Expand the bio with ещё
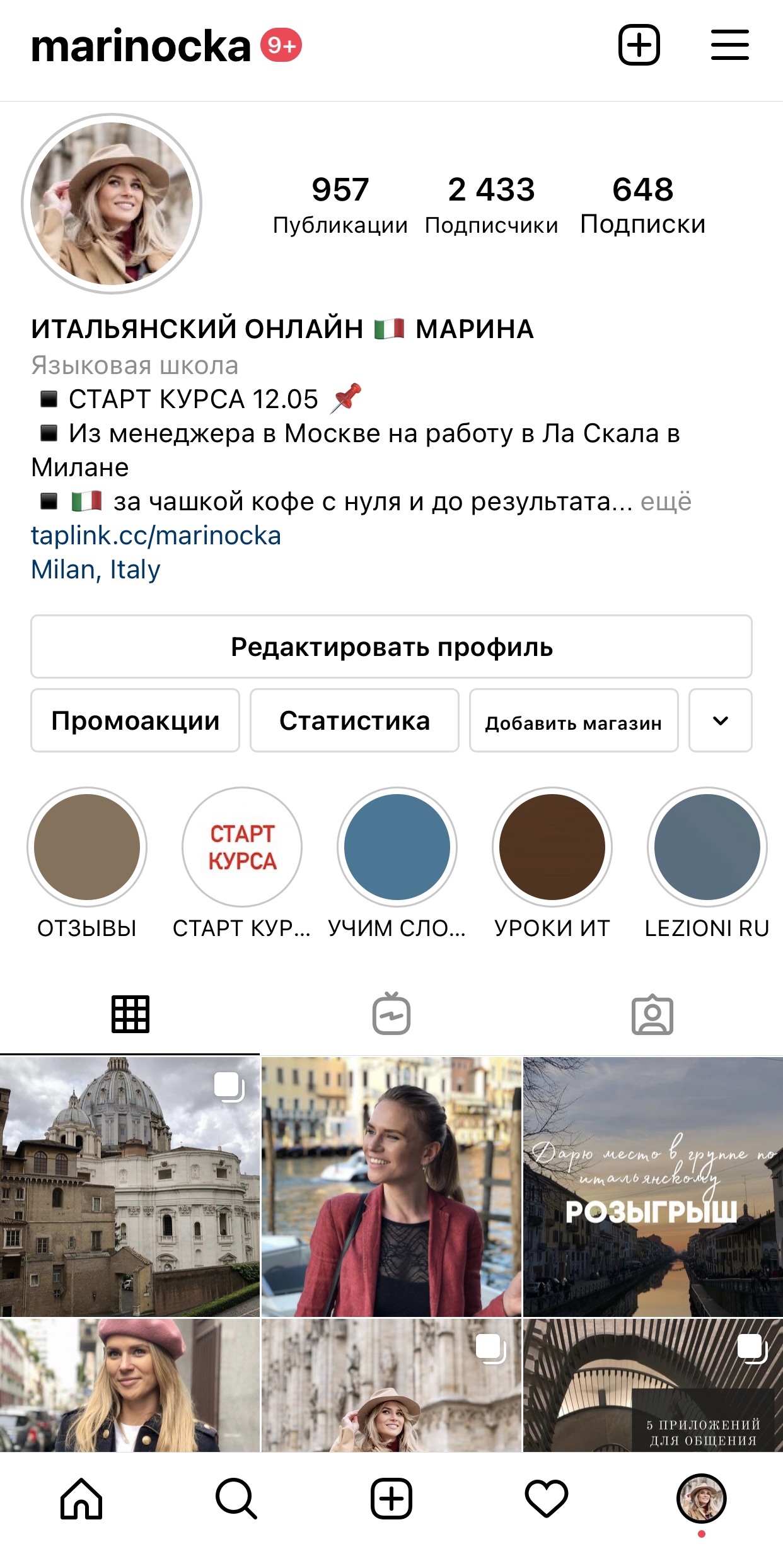Image resolution: width=783 pixels, height=1568 pixels. tap(666, 501)
